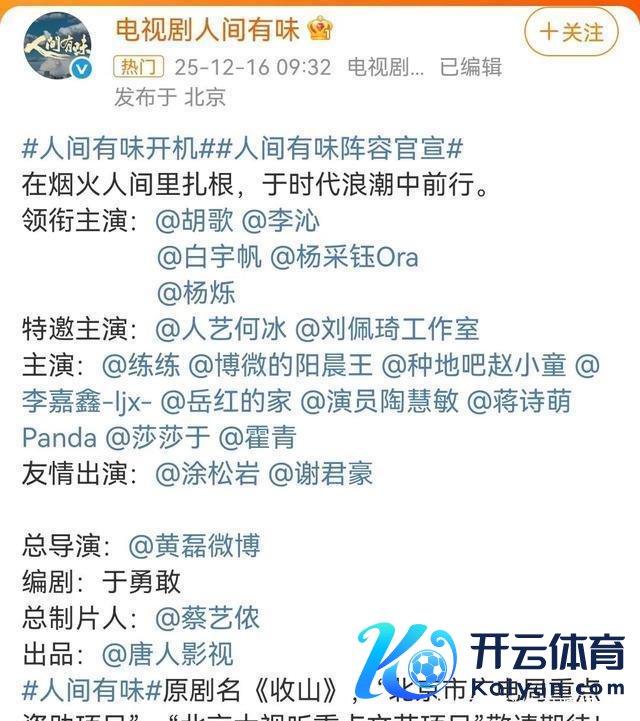Open @岳红的家 mention
Viewport: 640px width, 721px height.
tap(227, 401)
